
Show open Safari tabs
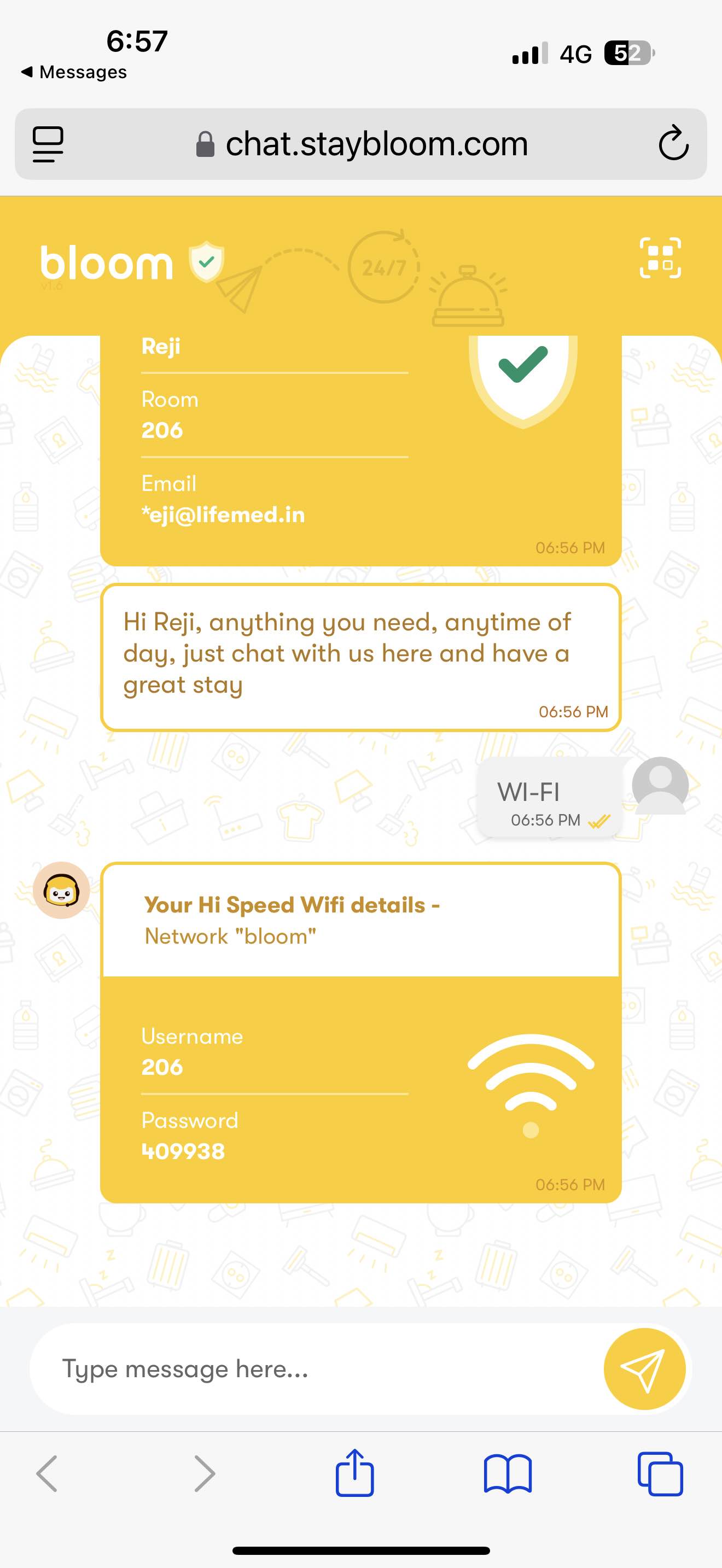pos(660,1473)
